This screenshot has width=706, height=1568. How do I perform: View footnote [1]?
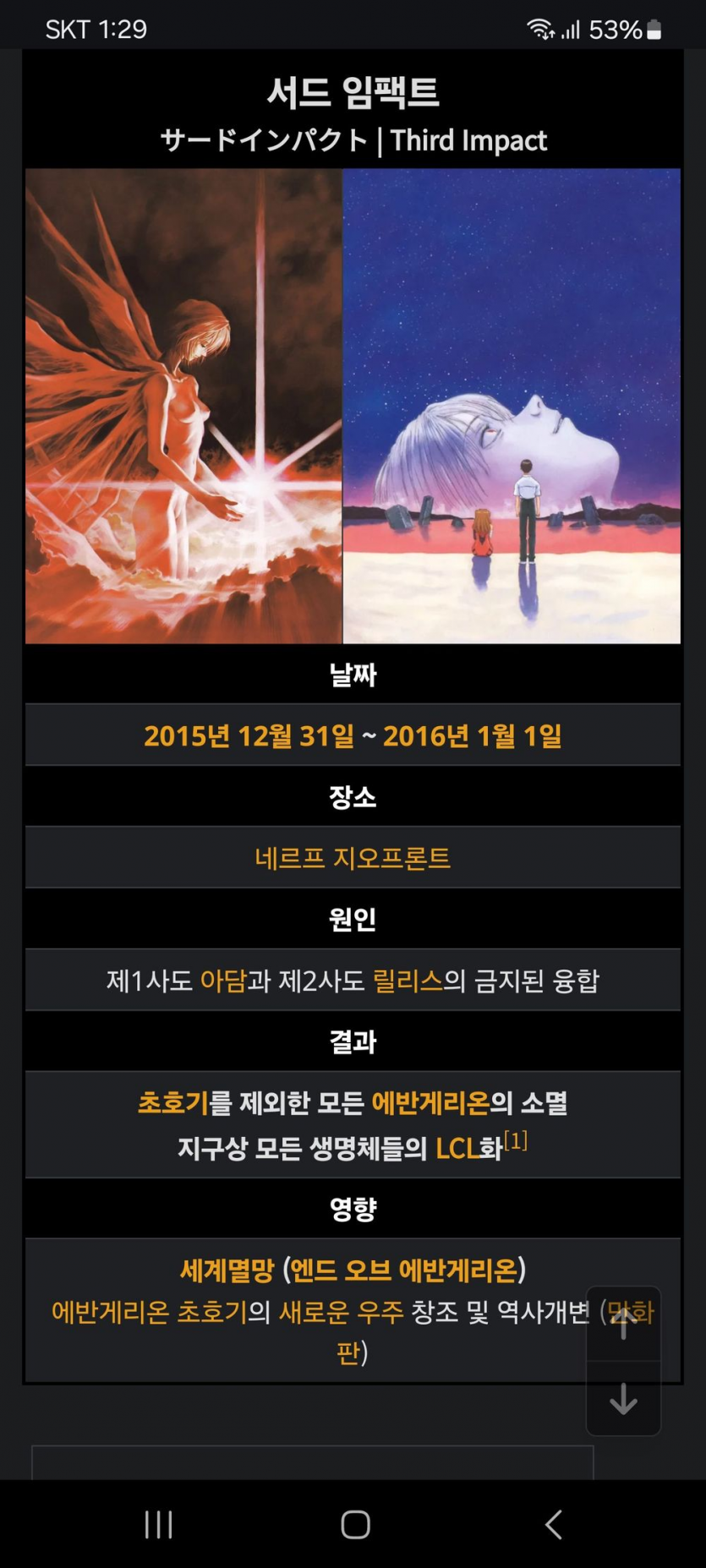click(516, 1141)
